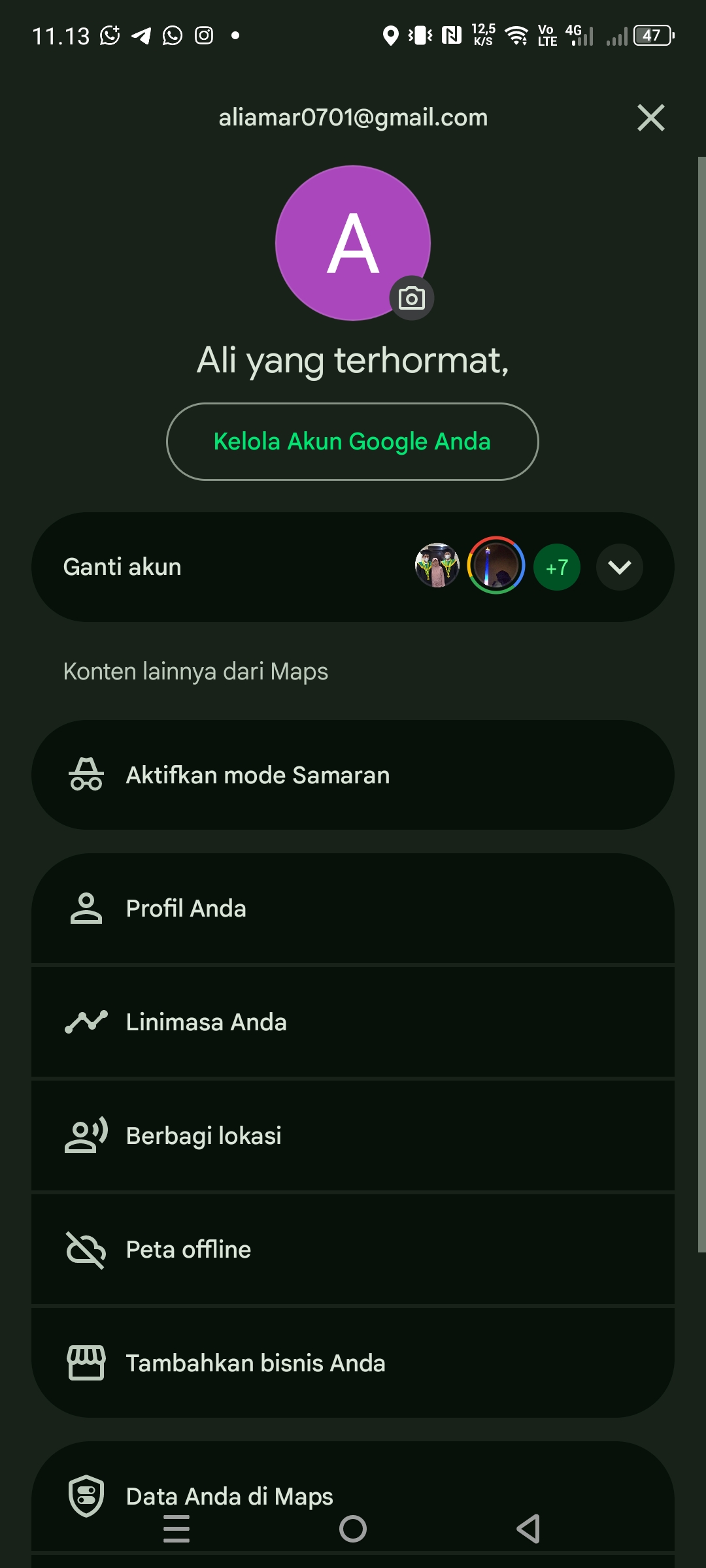The width and height of the screenshot is (706, 1568).
Task: Open Profil Anda
Action: coord(353,908)
